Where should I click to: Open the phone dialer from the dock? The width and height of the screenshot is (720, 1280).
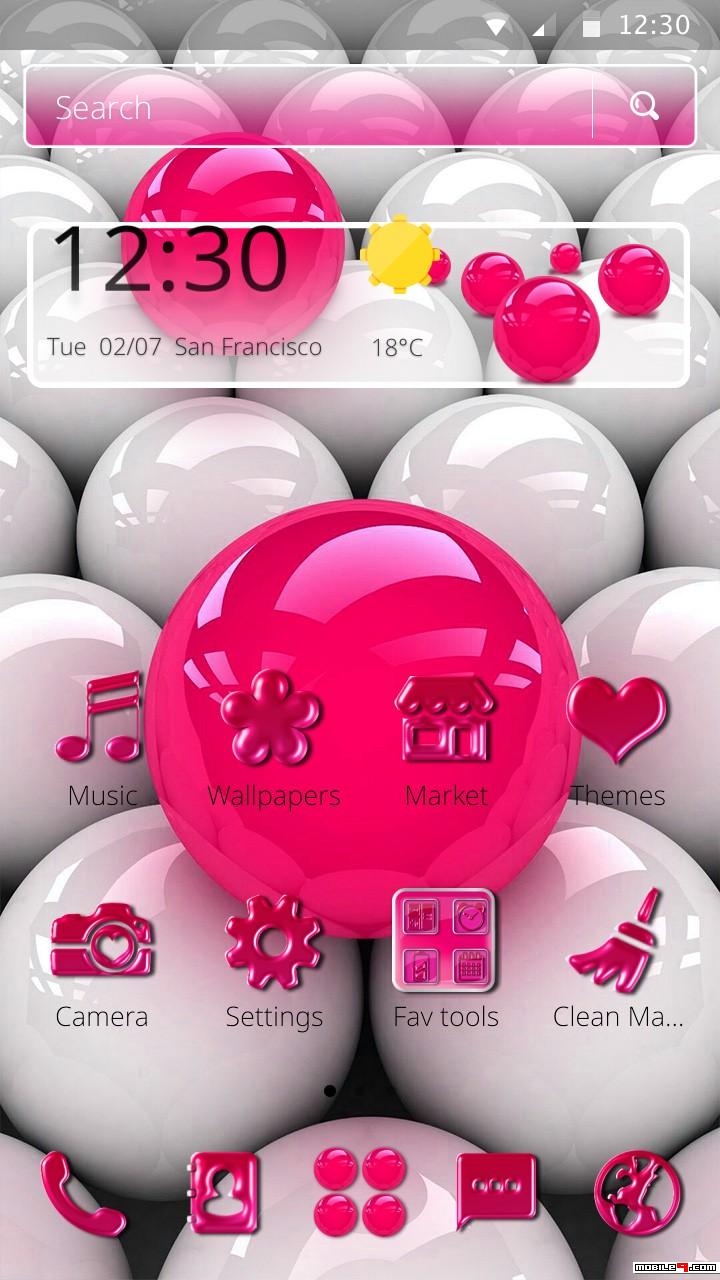coord(83,1192)
